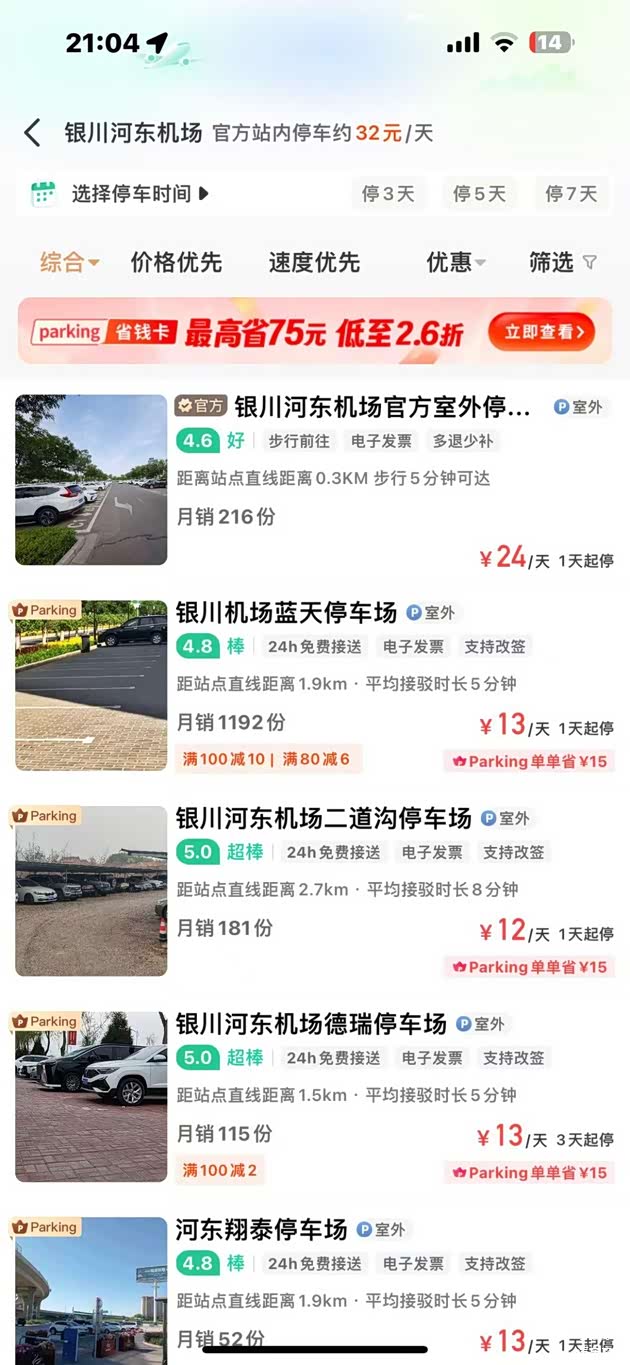Select 银川河东机场德瑞停车场 listing
Image resolution: width=630 pixels, height=1365 pixels.
click(311, 1024)
